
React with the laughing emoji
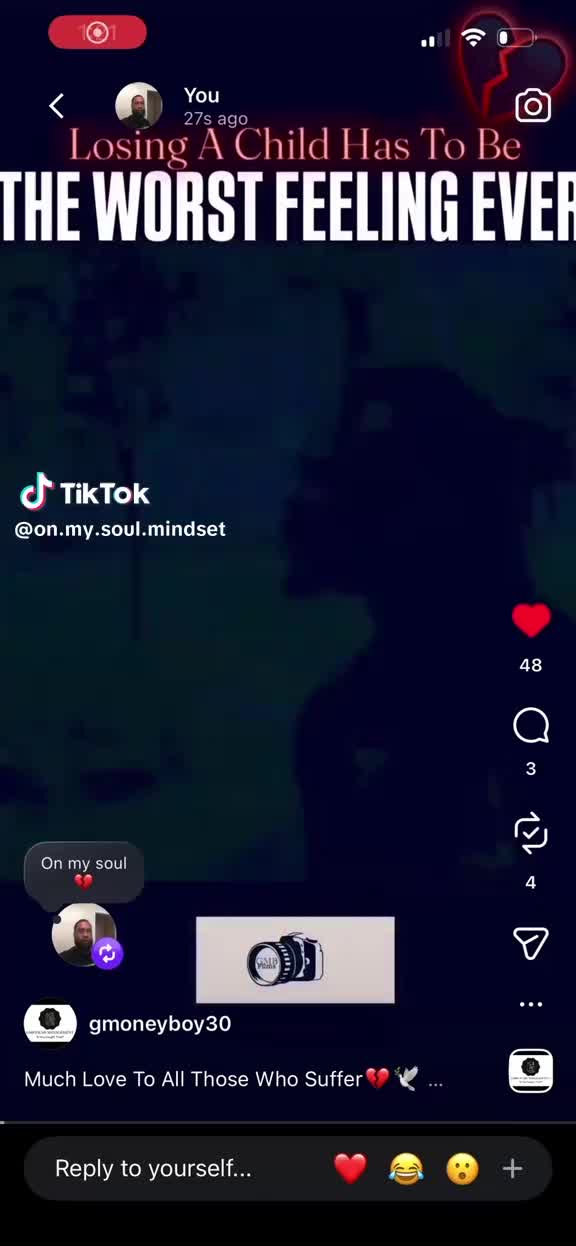click(x=406, y=1168)
